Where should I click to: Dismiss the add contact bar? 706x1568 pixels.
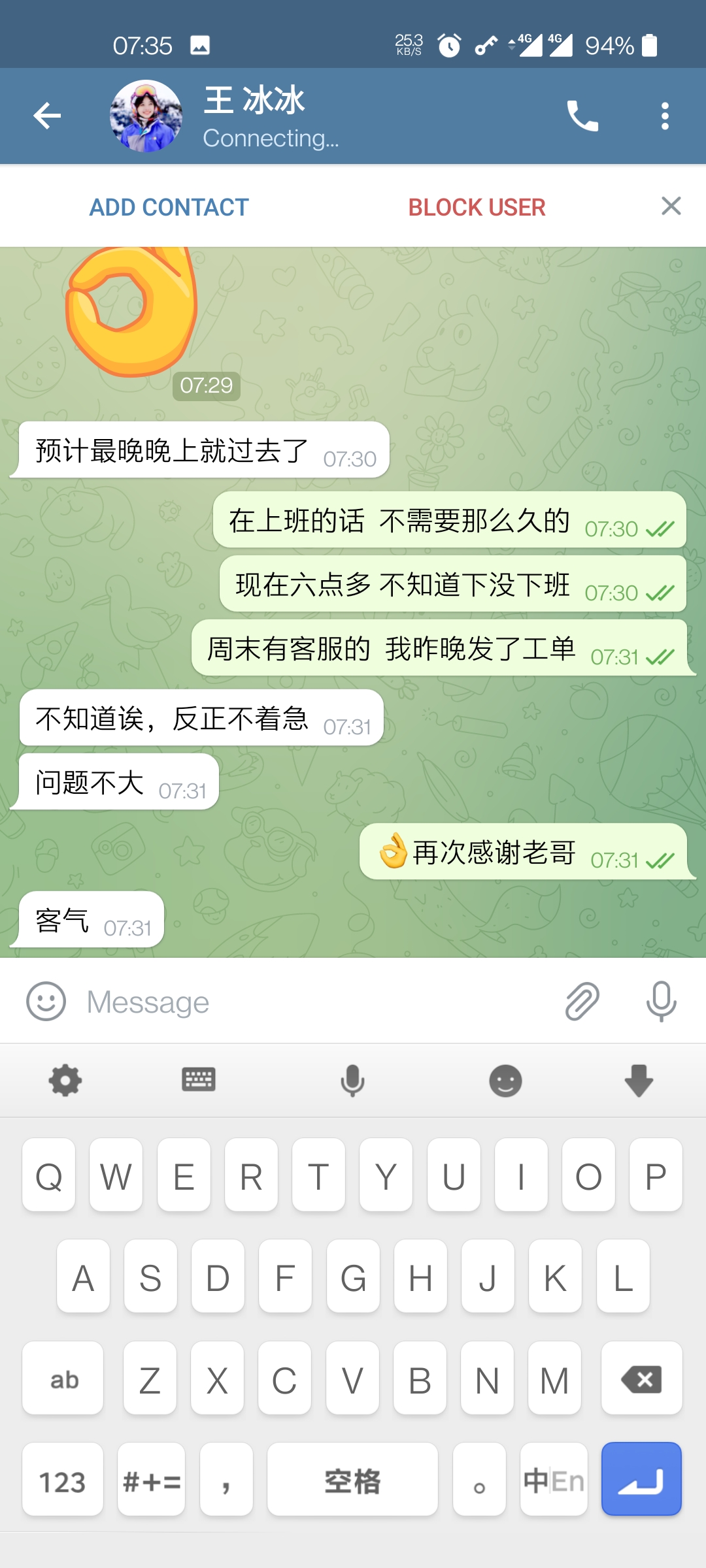click(x=671, y=206)
